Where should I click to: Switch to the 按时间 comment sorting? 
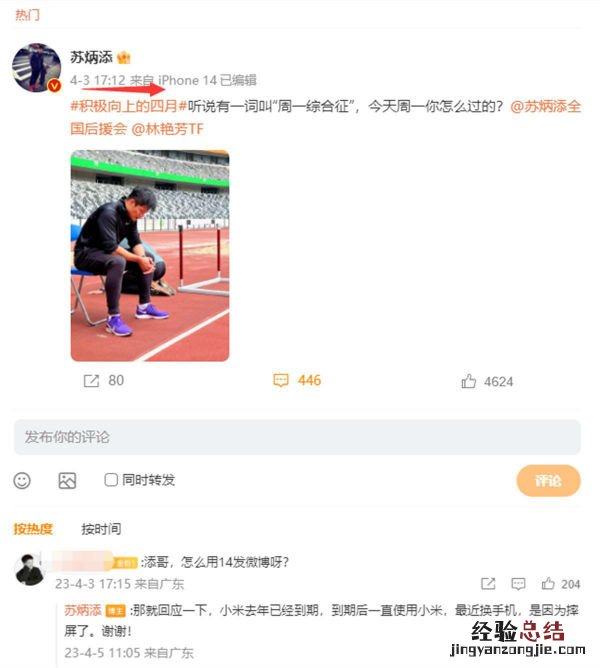[x=101, y=529]
